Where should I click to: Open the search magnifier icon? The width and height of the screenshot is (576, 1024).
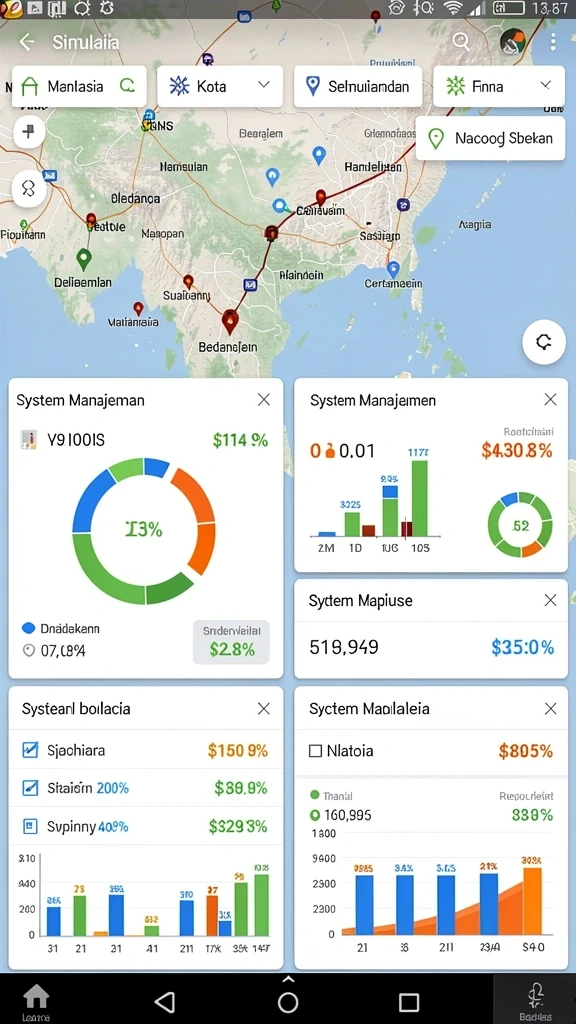click(x=461, y=42)
